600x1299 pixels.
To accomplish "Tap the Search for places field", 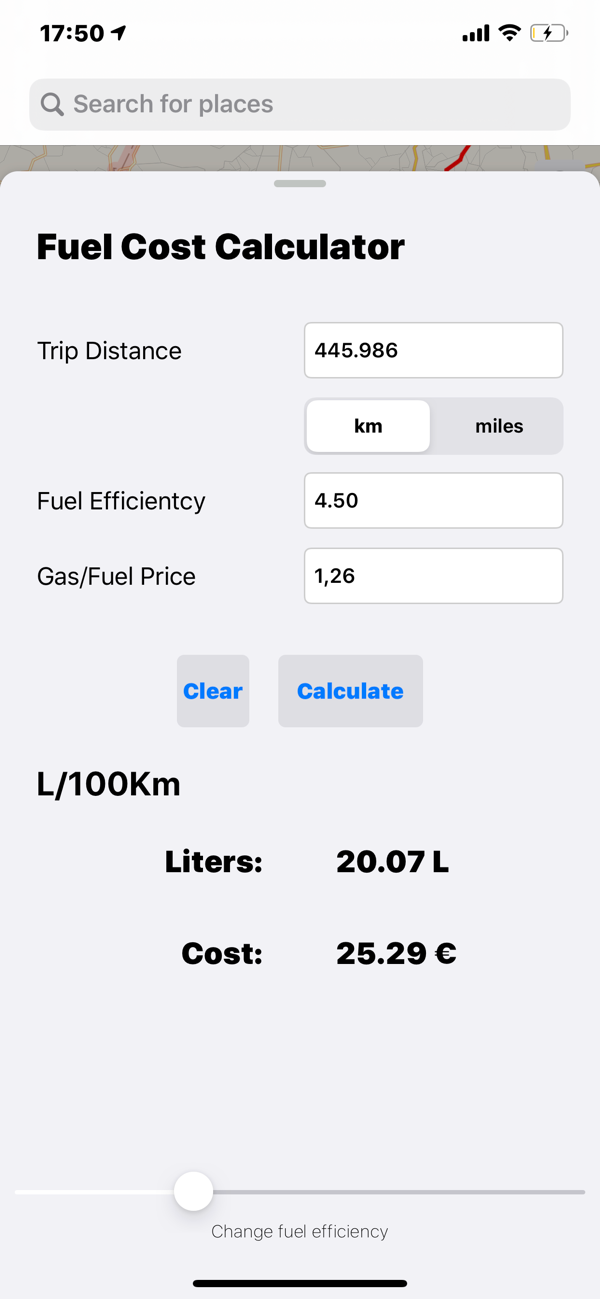I will point(300,104).
